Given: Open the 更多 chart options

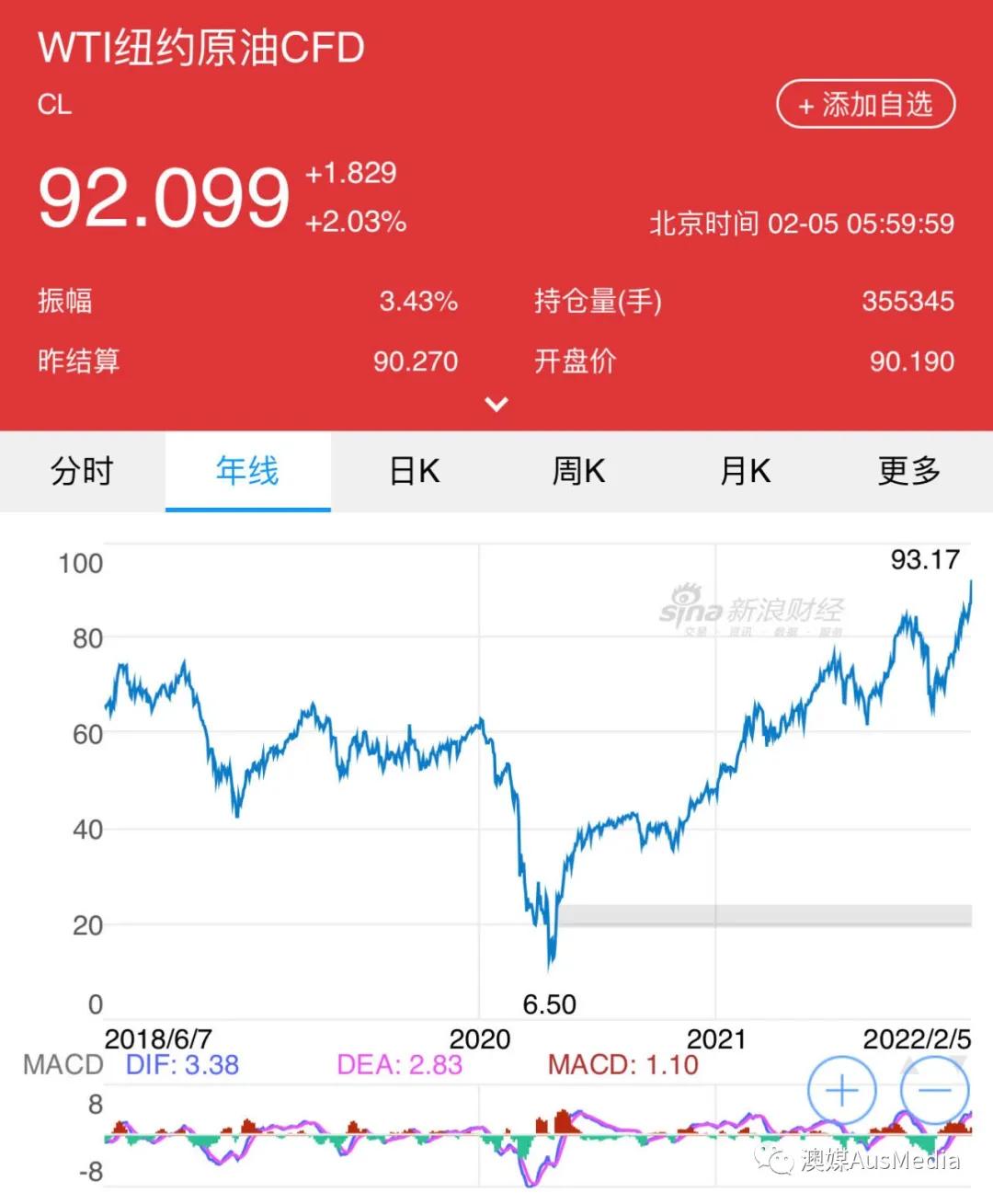Looking at the screenshot, I should [x=908, y=471].
